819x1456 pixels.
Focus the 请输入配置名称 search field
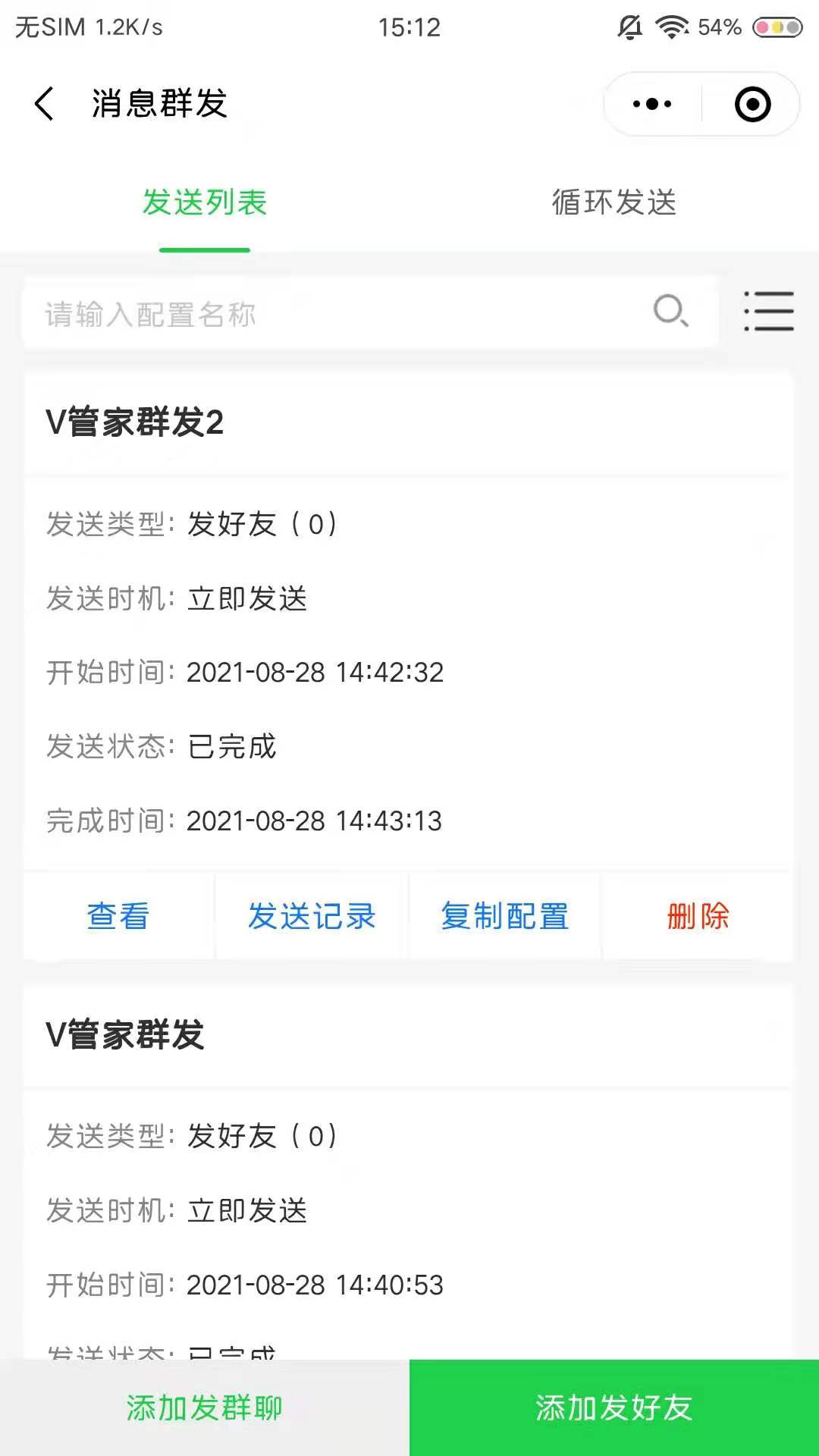coord(303,313)
